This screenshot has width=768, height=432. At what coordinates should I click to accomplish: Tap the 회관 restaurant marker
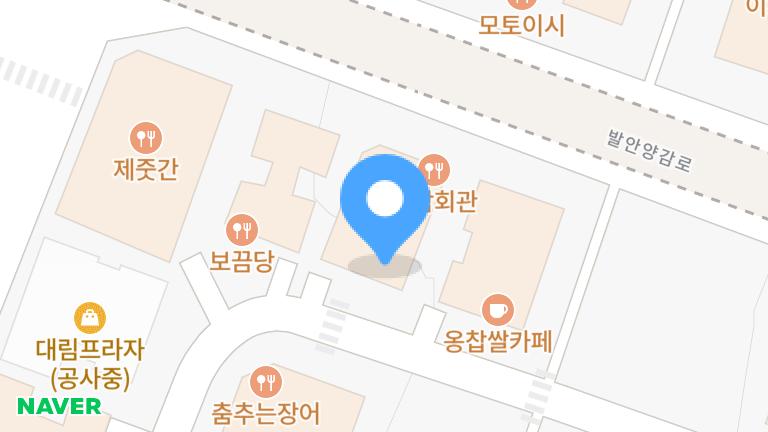(434, 168)
